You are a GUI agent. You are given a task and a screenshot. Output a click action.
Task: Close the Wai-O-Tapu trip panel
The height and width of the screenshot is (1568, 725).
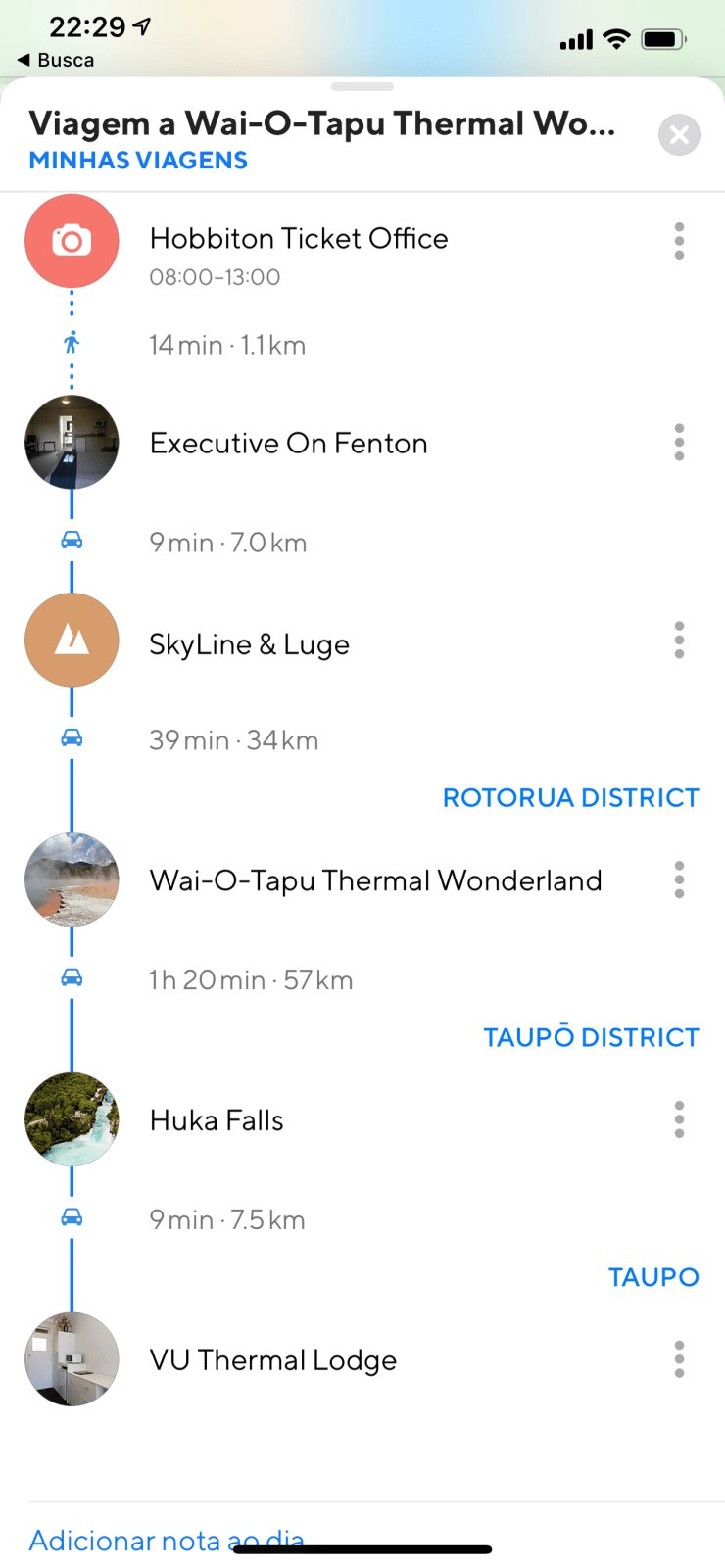click(x=679, y=135)
